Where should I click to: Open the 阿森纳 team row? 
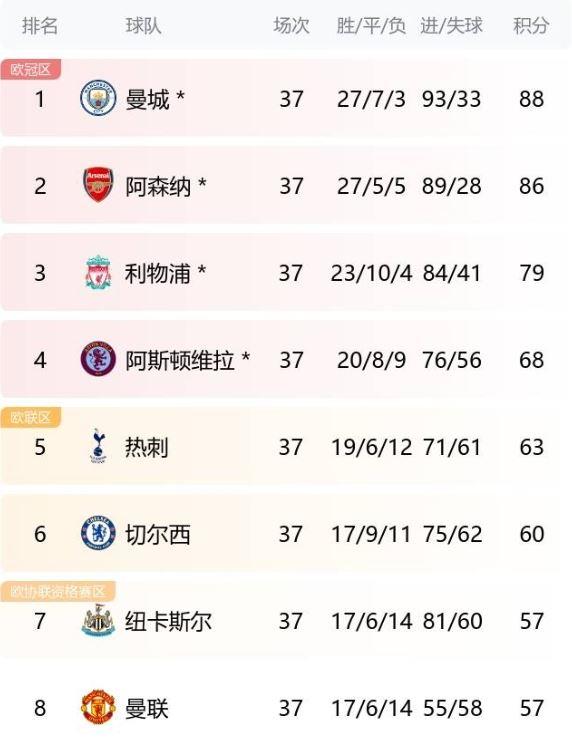point(286,185)
